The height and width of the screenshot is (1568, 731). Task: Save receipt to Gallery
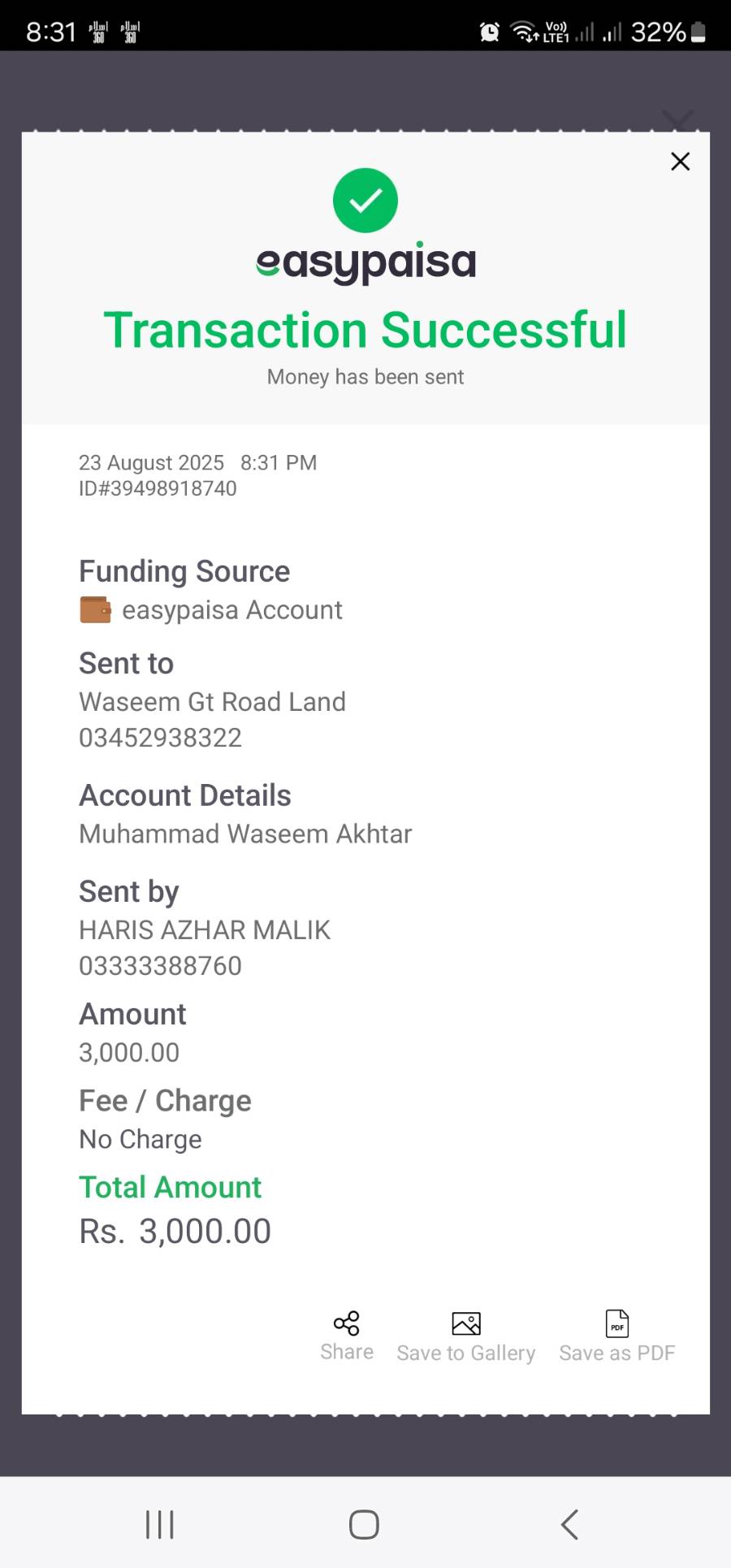pyautogui.click(x=465, y=1336)
